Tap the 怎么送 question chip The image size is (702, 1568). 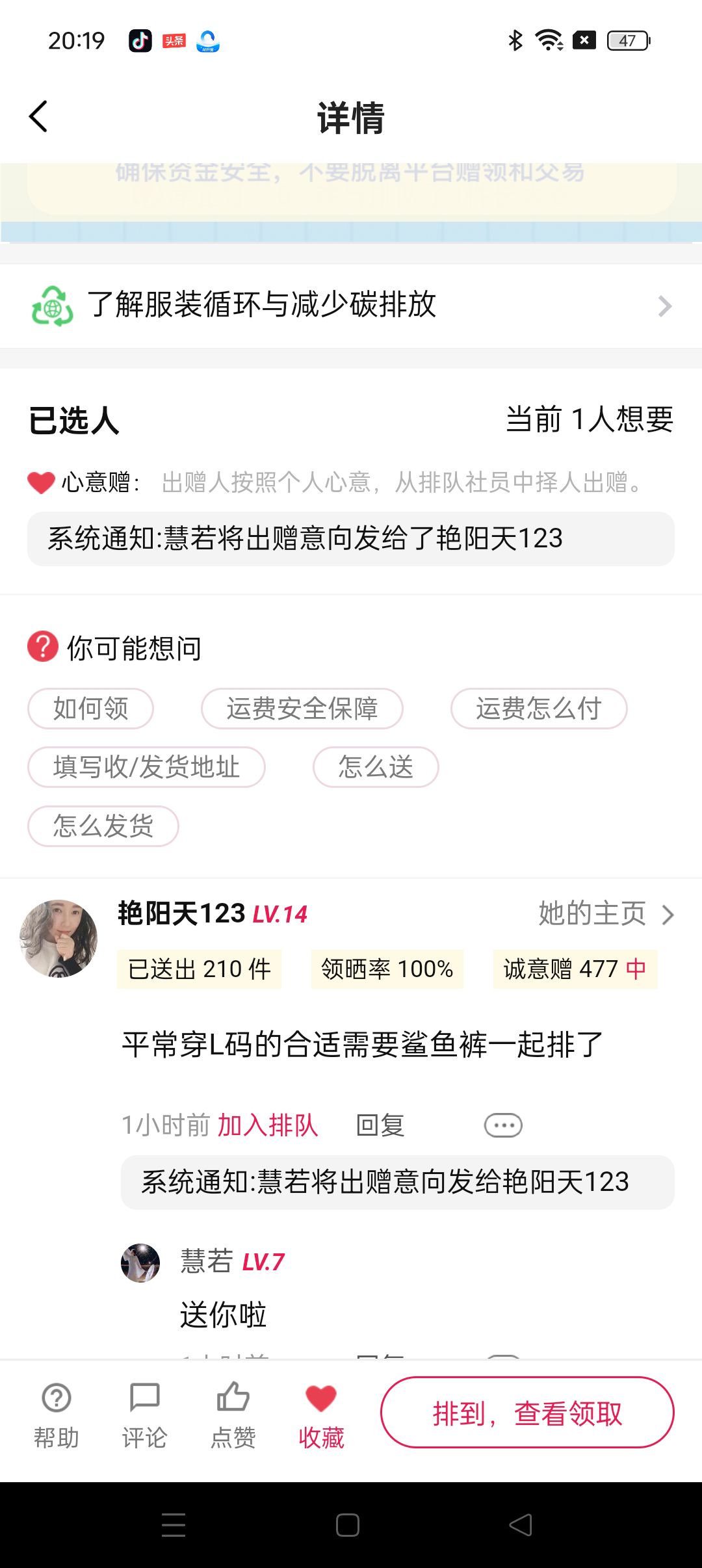pos(376,767)
